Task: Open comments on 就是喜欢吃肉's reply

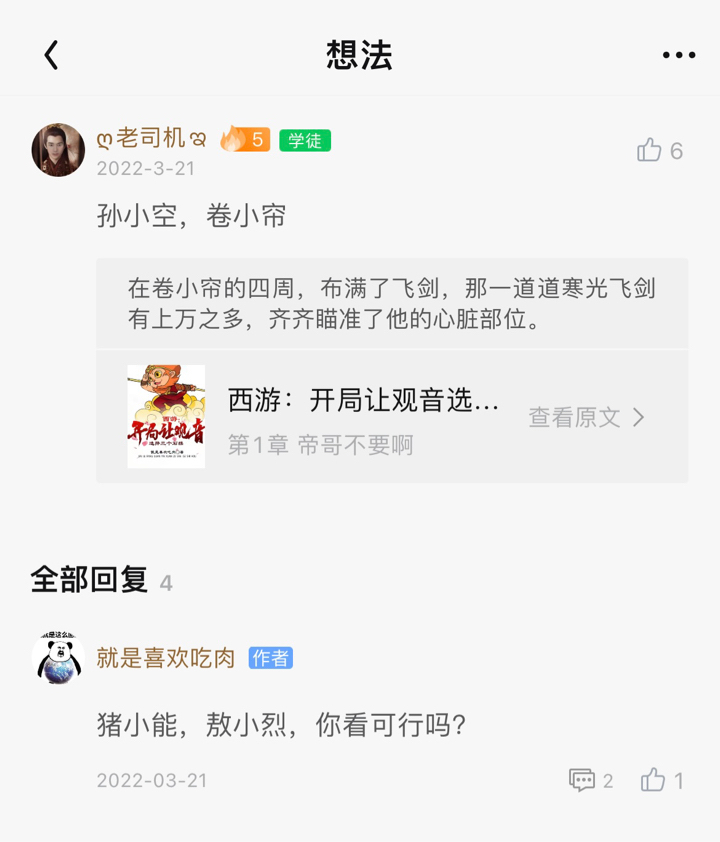Action: (x=590, y=780)
